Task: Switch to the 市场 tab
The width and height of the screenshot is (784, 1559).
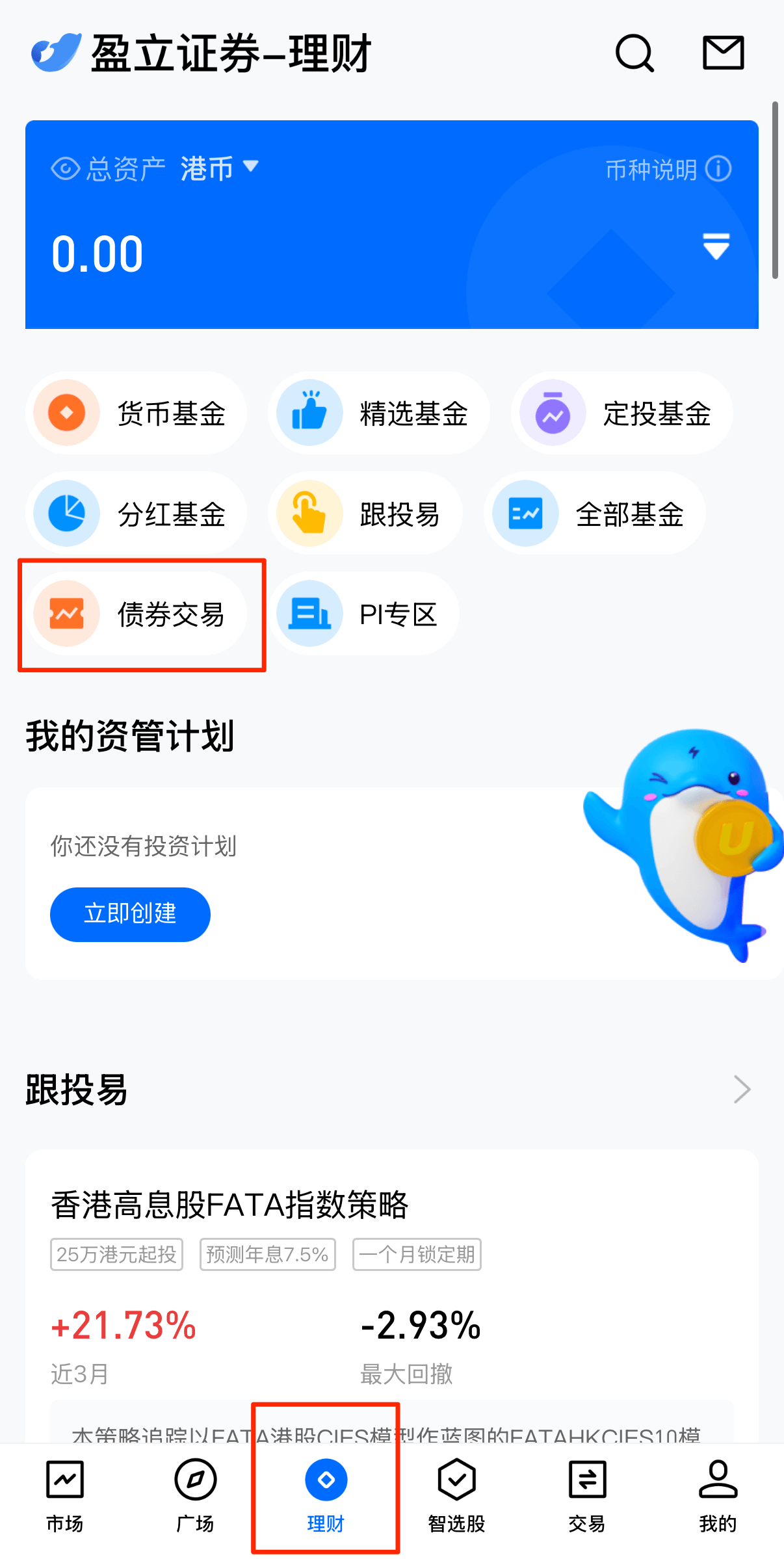Action: (x=65, y=1497)
